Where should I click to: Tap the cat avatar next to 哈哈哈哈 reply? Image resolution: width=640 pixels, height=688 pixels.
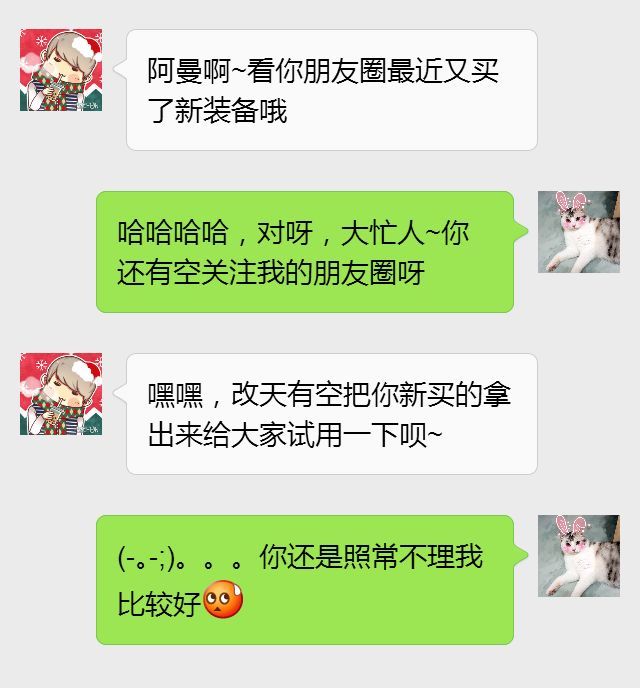tap(578, 232)
